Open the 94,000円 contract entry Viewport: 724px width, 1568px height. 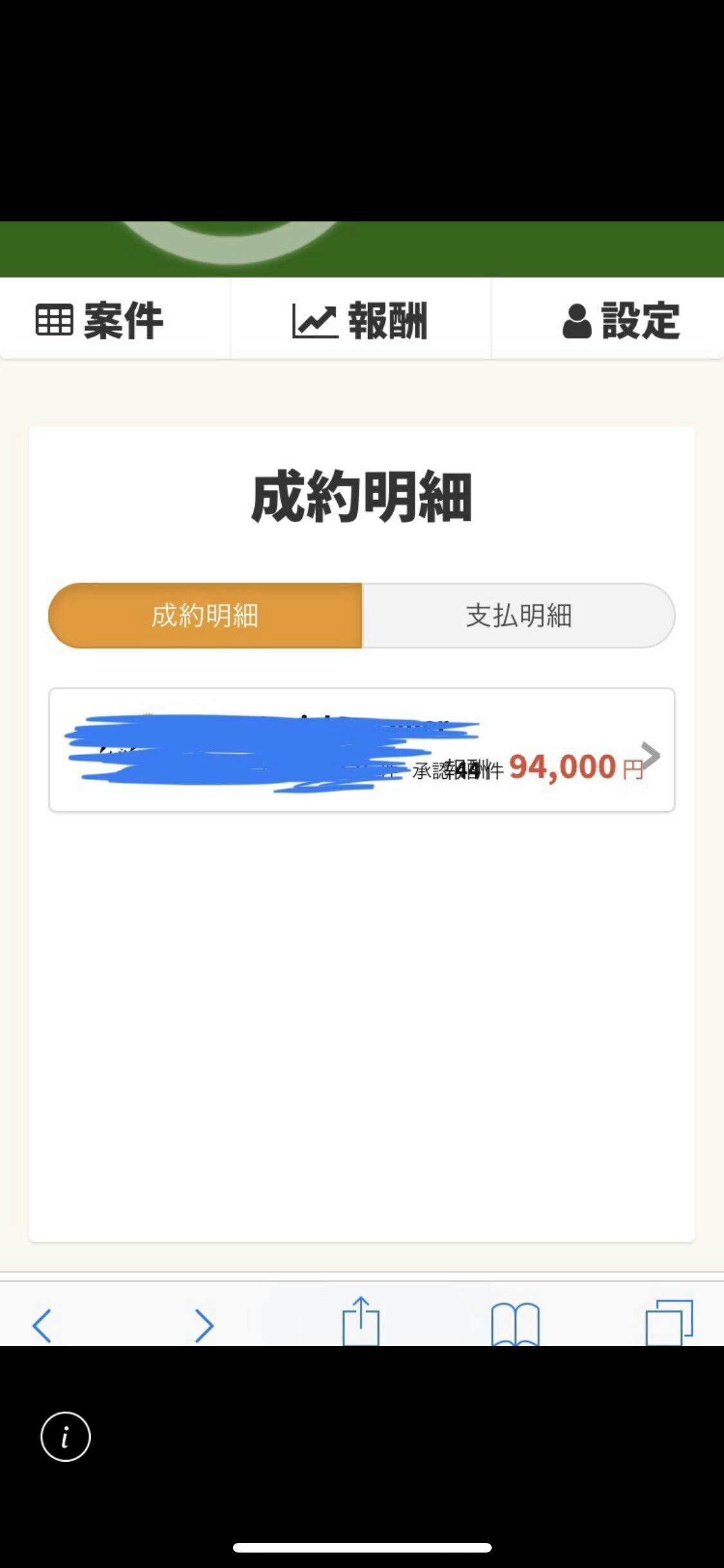362,750
